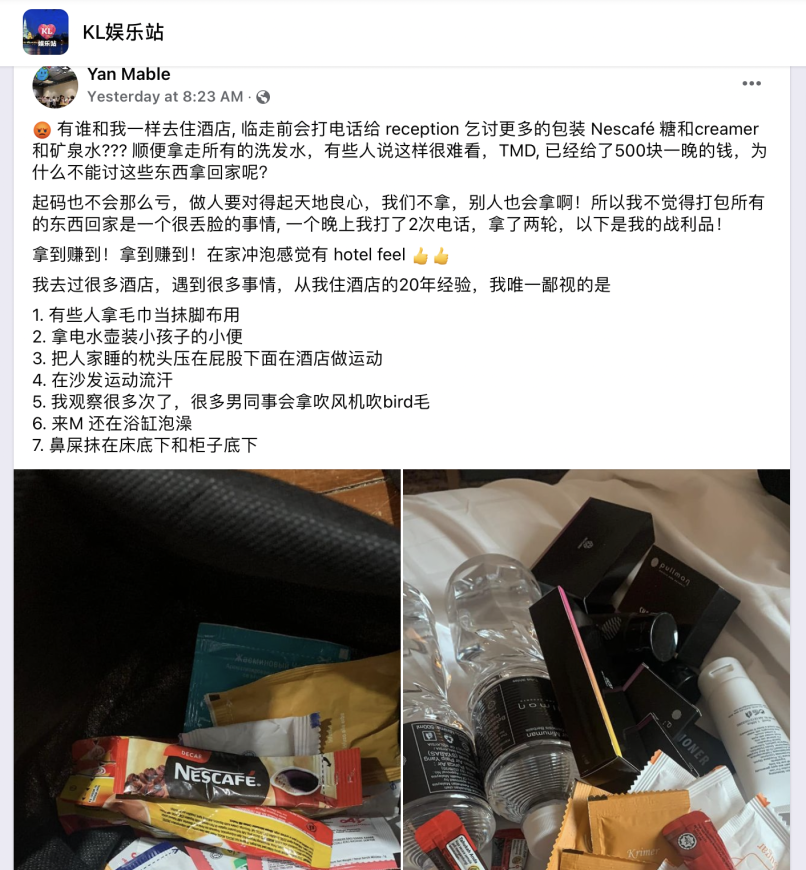Open the KL娱乐站 page name link

click(x=123, y=32)
